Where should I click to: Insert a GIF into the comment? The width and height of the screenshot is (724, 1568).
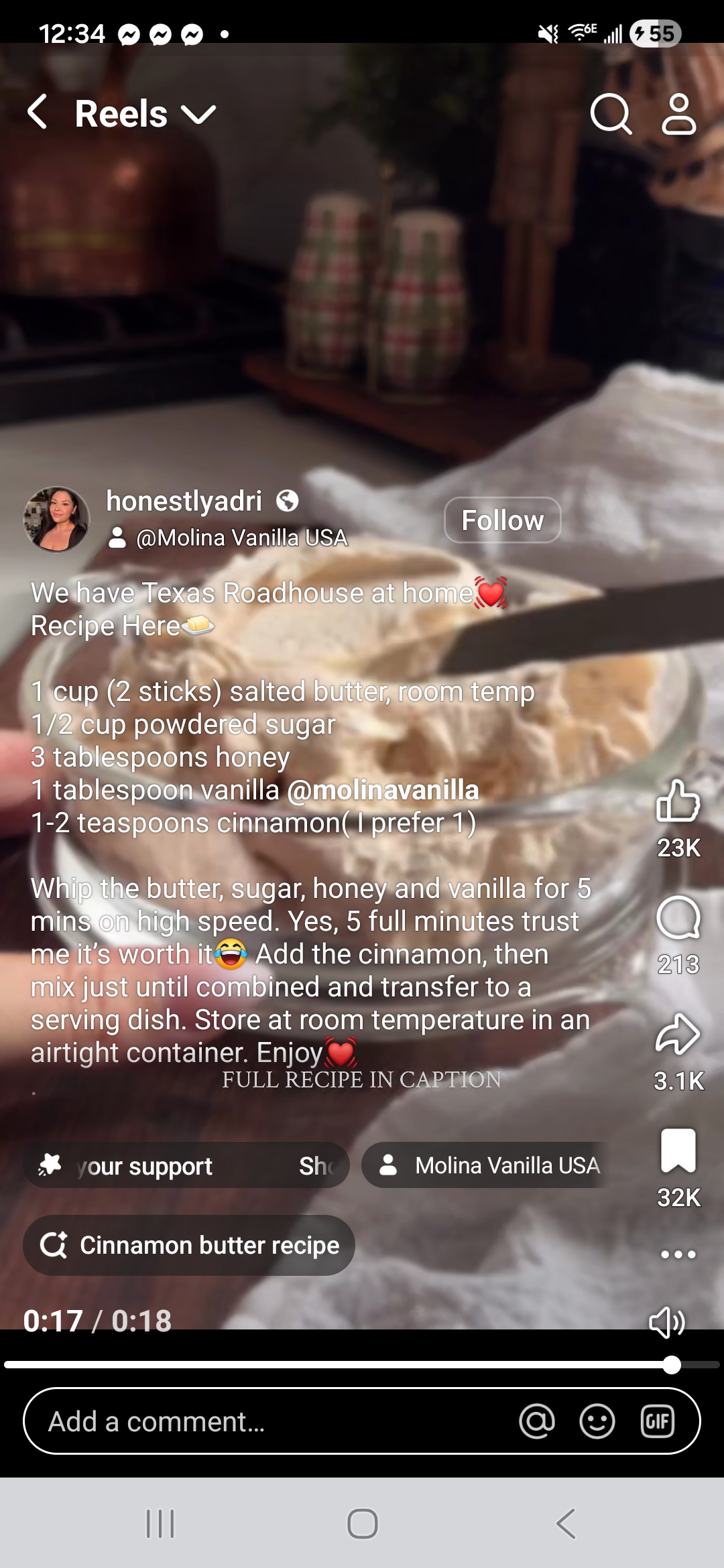coord(658,1421)
